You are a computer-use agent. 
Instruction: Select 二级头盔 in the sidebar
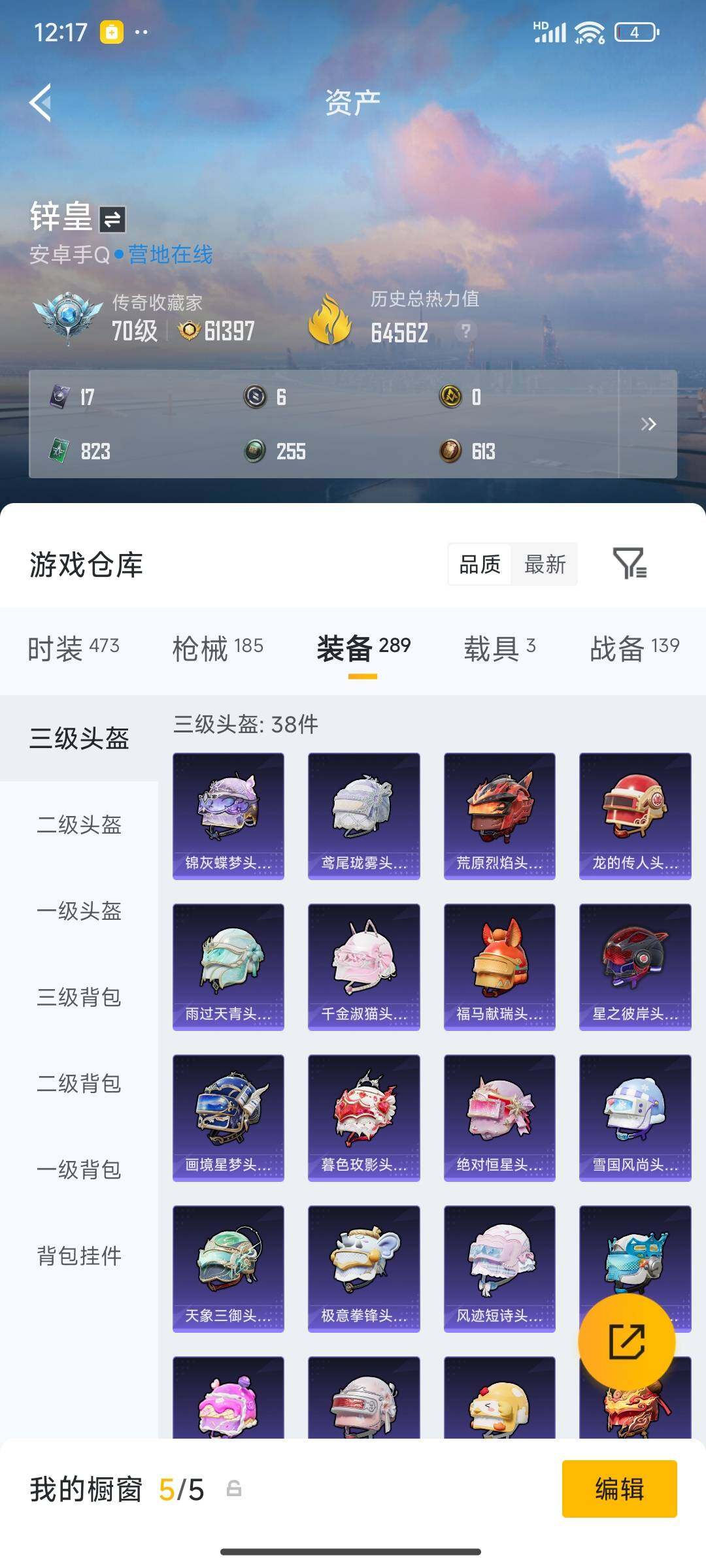(x=78, y=825)
